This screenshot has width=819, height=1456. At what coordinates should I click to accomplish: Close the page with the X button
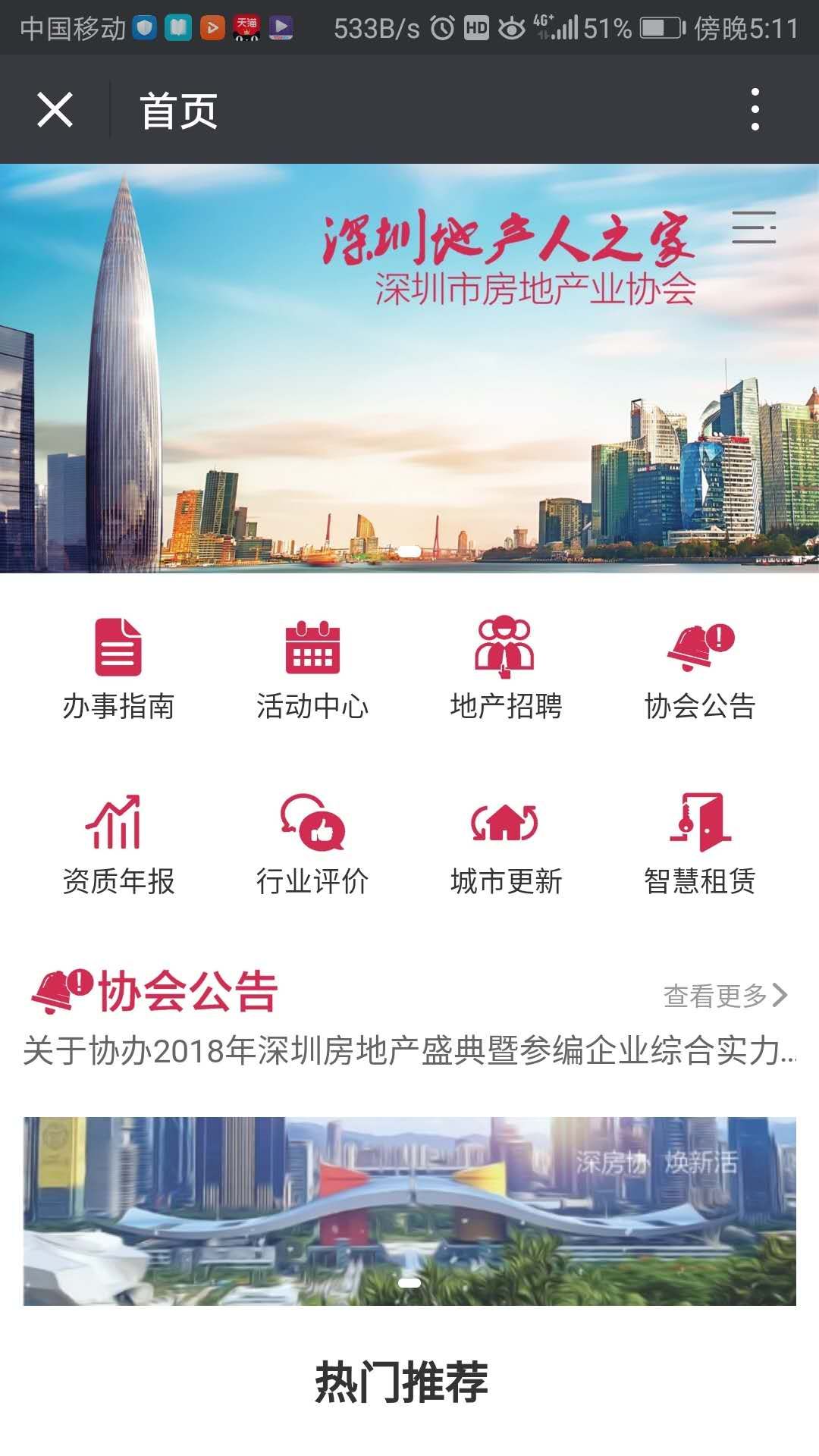point(55,111)
